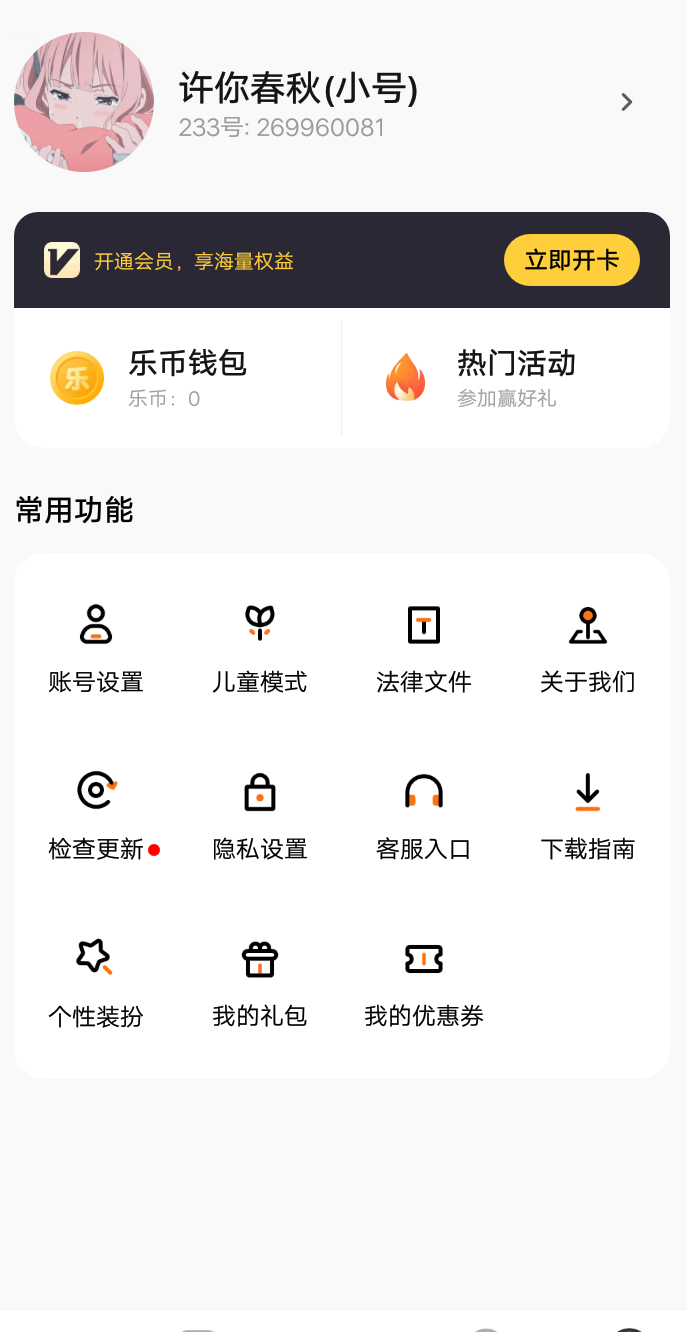Viewport: 687px width, 1332px height.
Task: Open the profile arrow next to 许你春秋(小号)
Action: click(x=627, y=102)
